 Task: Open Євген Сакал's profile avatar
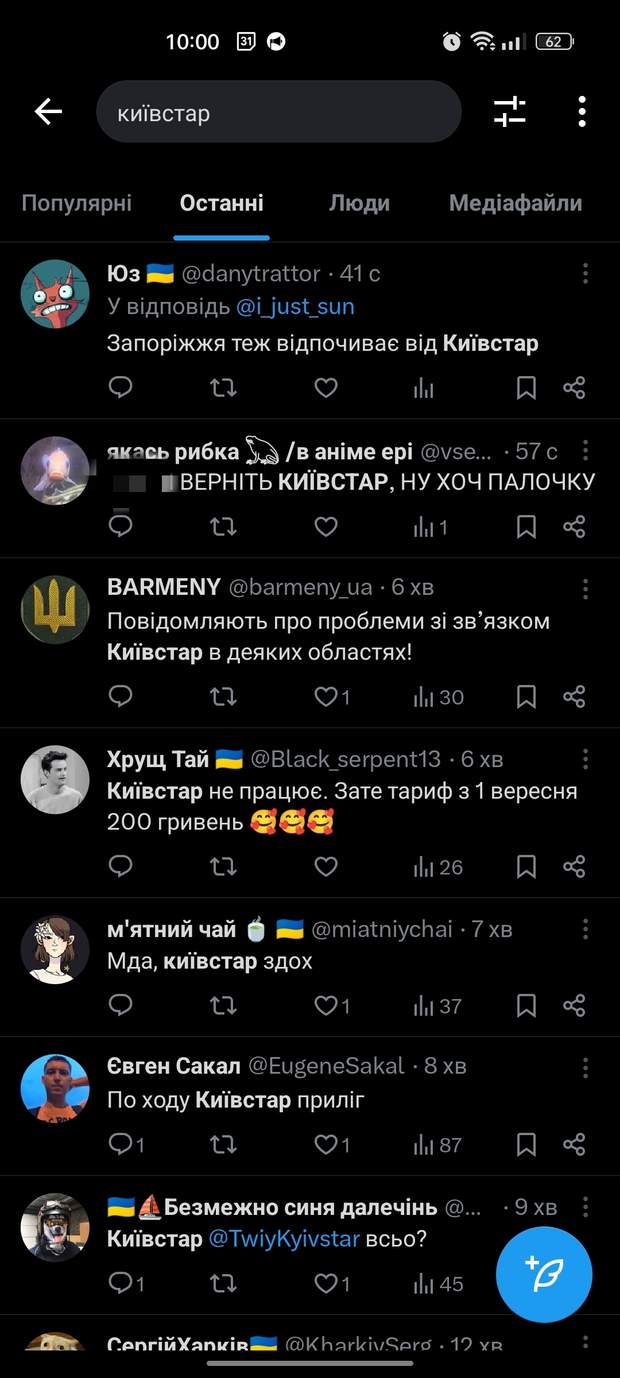point(55,1087)
